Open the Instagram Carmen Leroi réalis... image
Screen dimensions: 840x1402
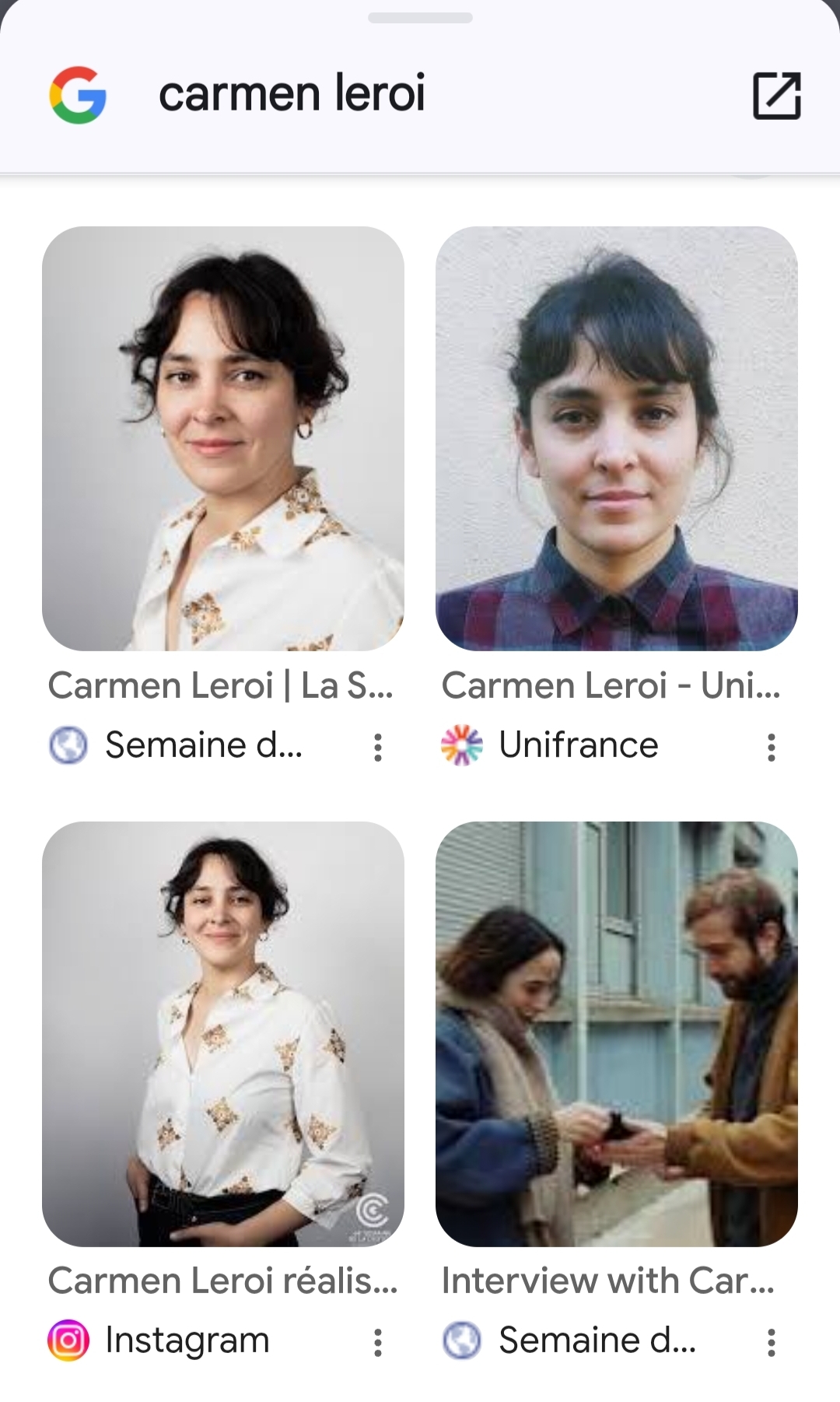(x=223, y=1033)
